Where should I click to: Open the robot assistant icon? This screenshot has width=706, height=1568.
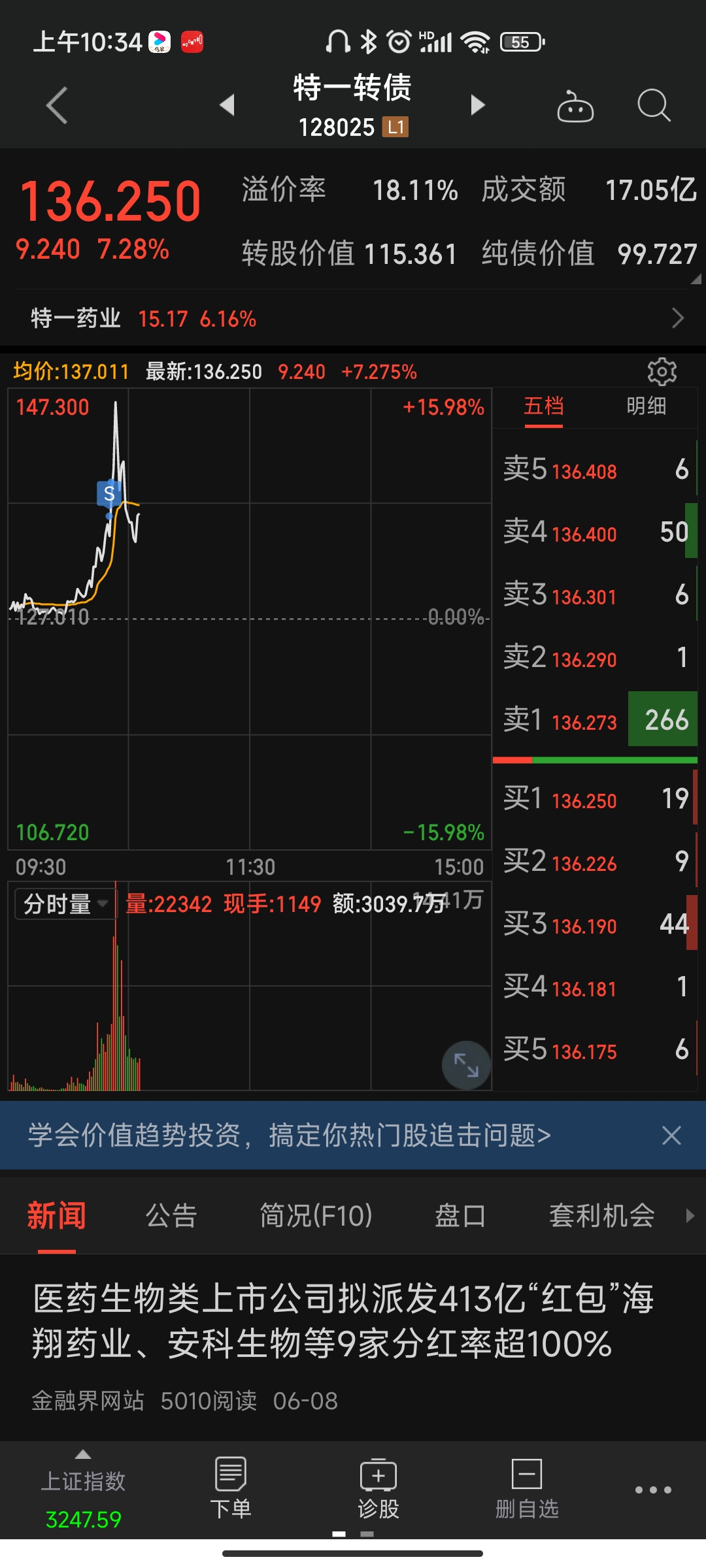point(575,106)
